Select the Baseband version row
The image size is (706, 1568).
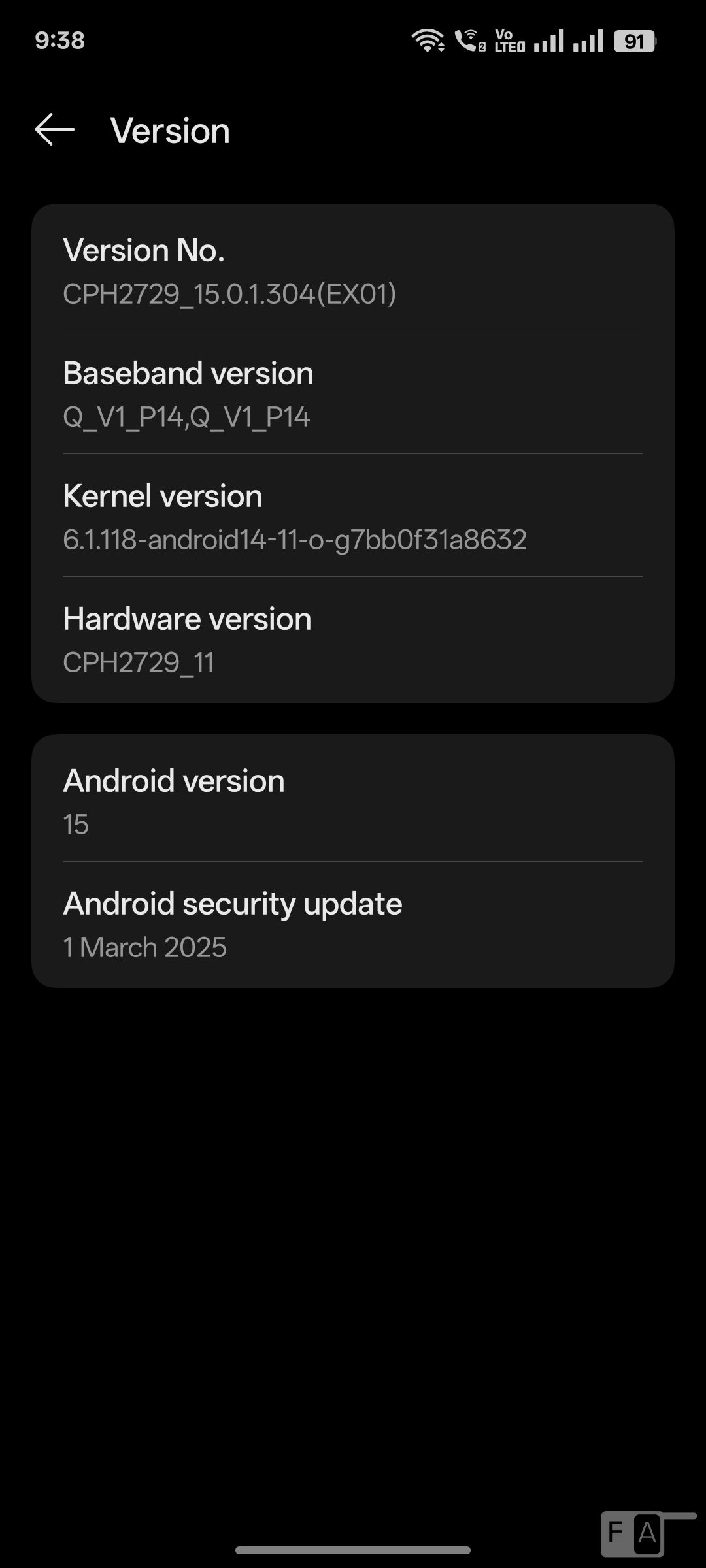tap(353, 393)
